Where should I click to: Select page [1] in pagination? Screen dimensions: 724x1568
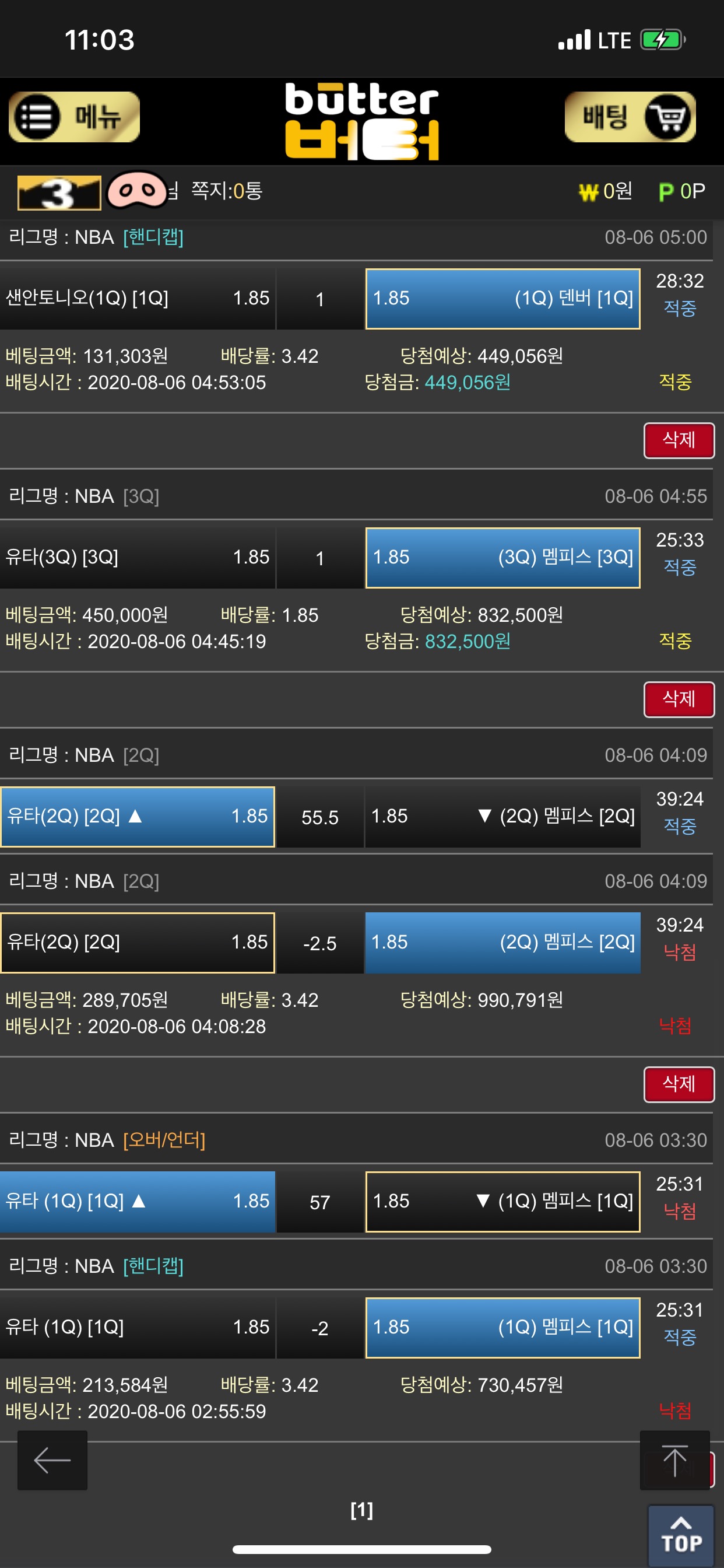click(362, 1510)
